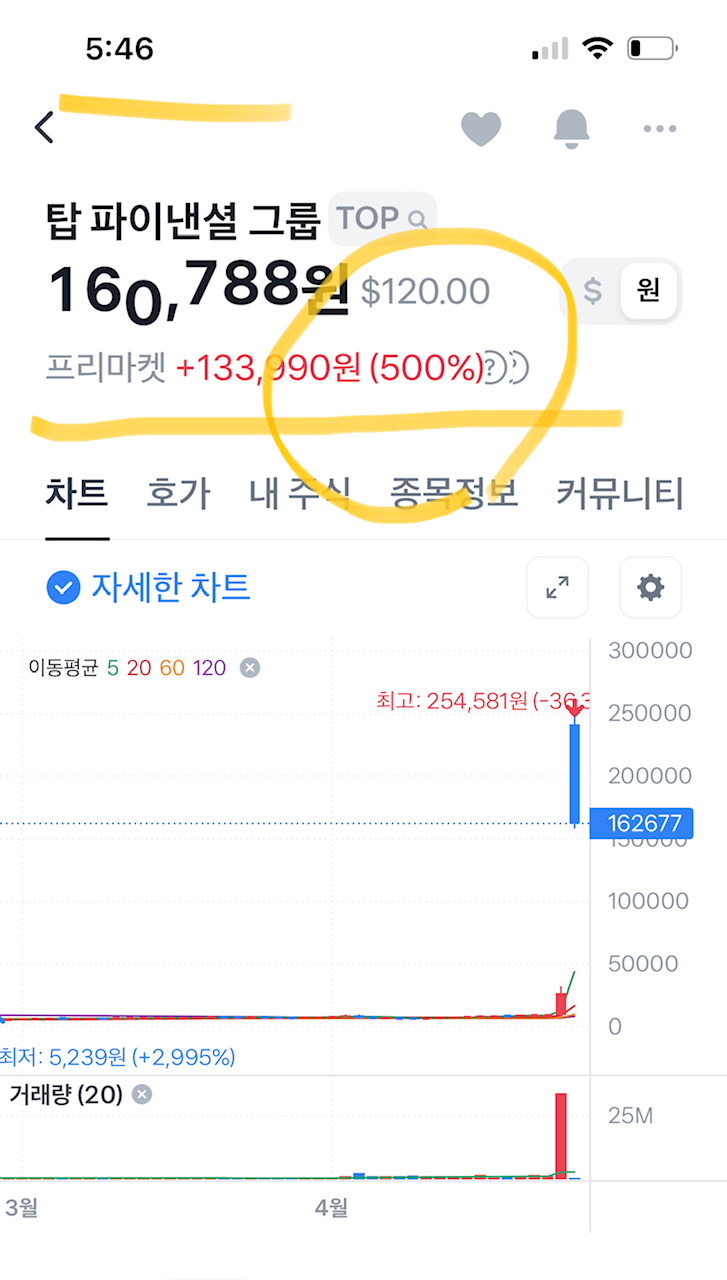Tap the TOP ticker search badge
727x1280 pixels.
pyautogui.click(x=382, y=218)
